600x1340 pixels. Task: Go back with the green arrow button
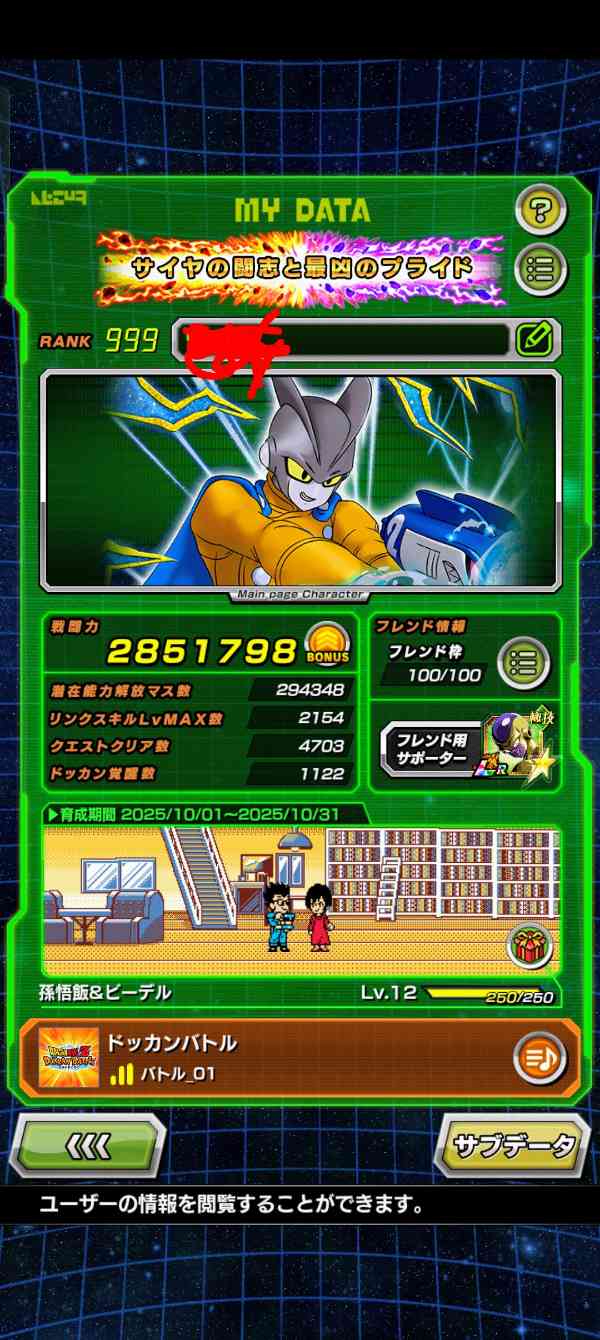point(87,1145)
